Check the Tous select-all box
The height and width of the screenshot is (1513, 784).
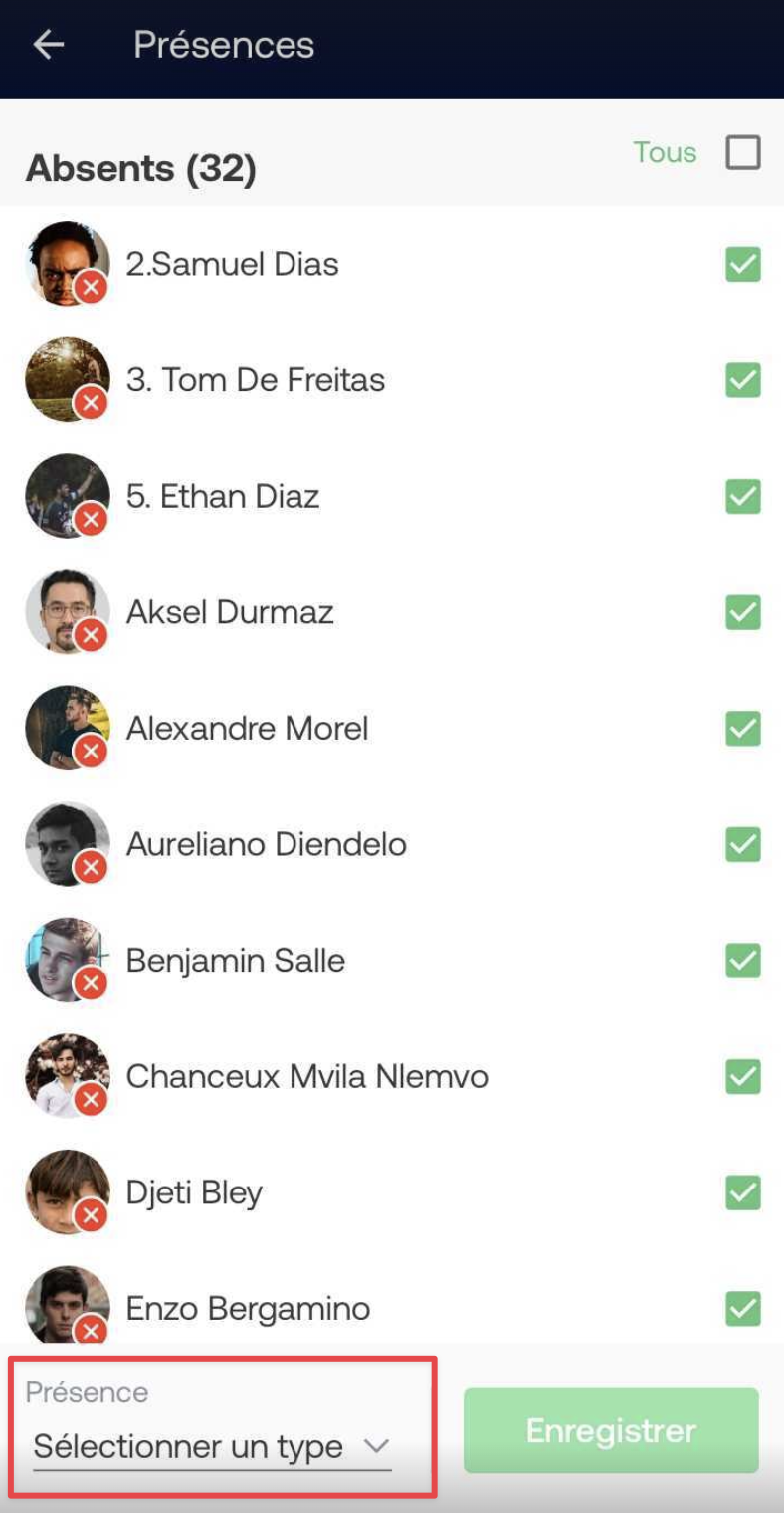point(743,153)
